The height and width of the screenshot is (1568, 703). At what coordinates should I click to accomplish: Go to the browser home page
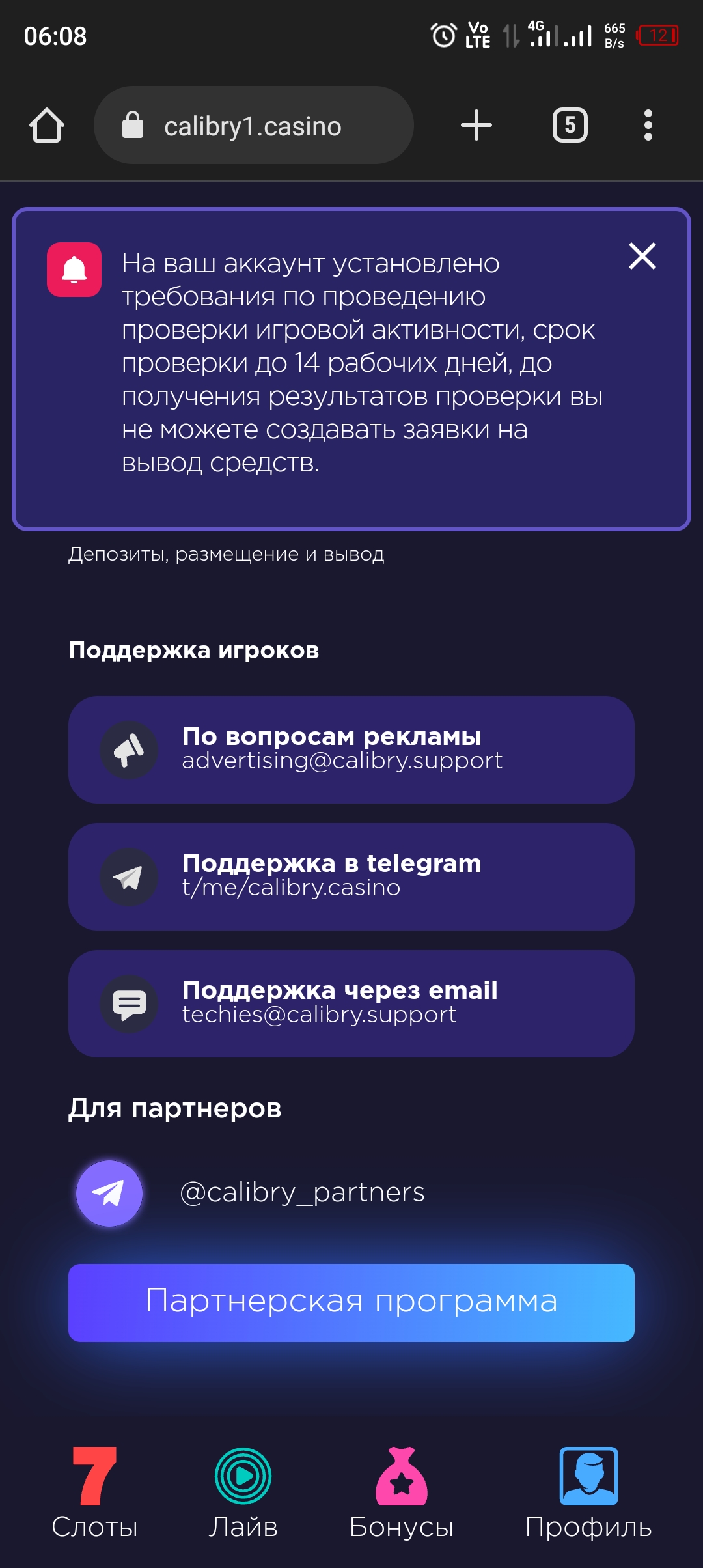click(47, 125)
